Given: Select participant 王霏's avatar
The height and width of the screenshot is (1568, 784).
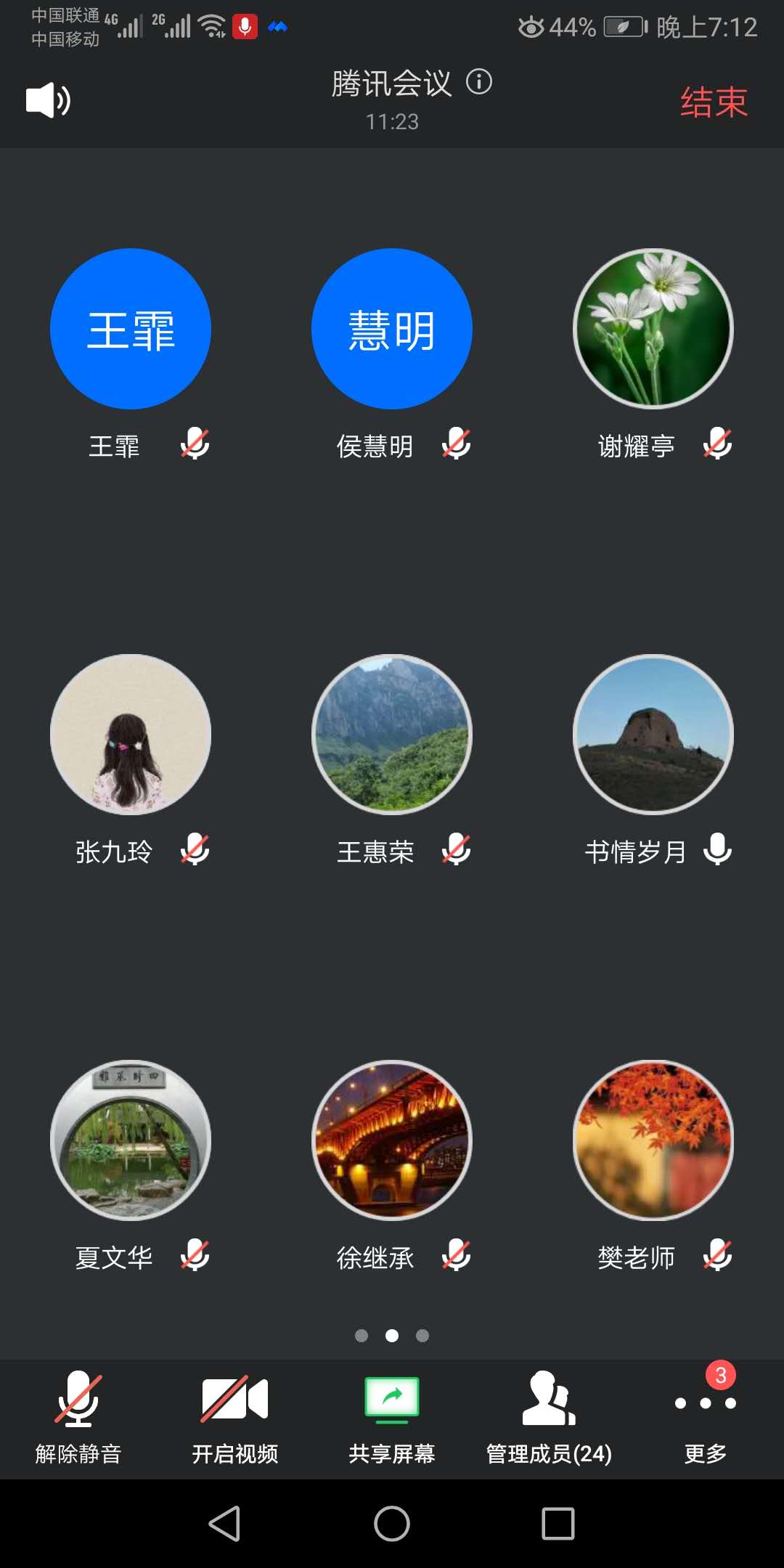Looking at the screenshot, I should (131, 329).
